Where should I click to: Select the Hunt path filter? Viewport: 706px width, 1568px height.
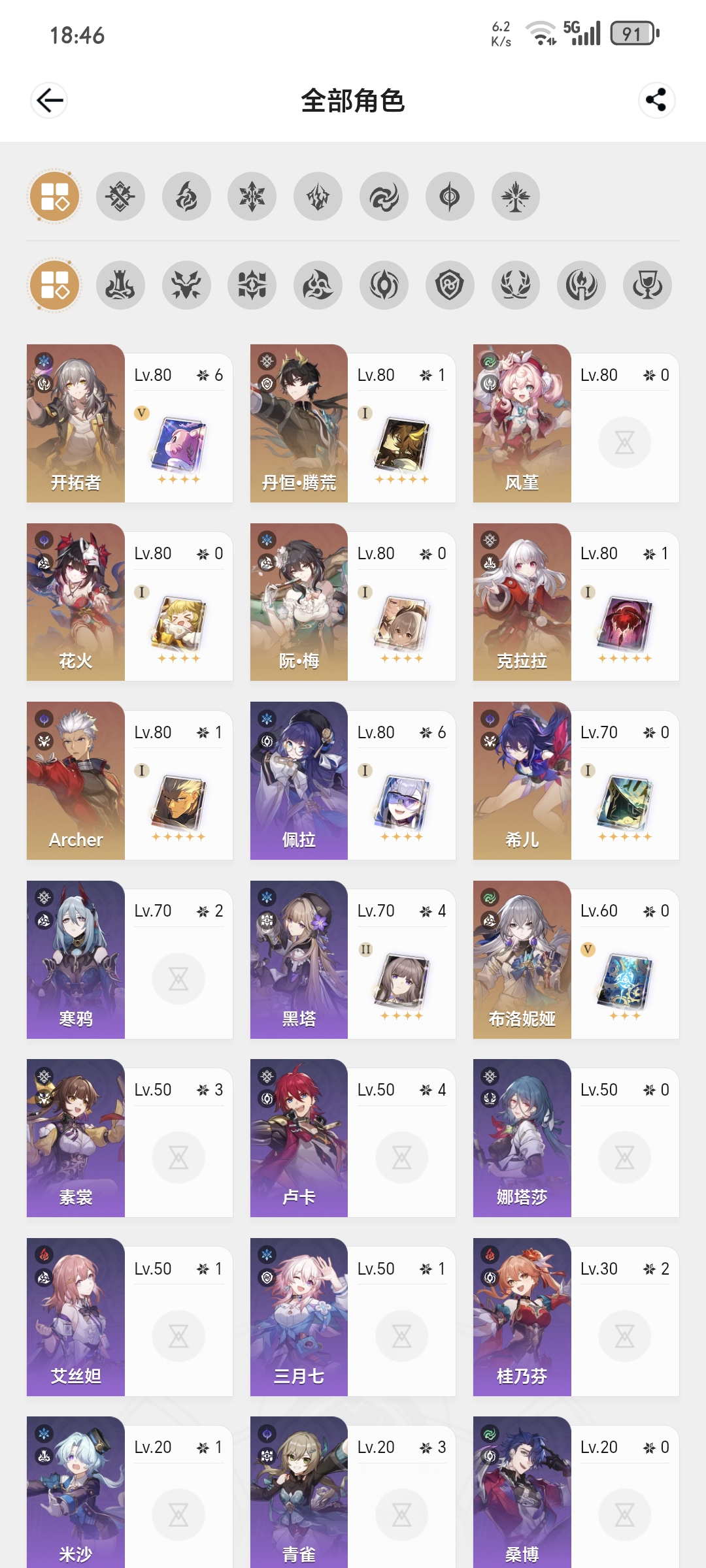(186, 285)
